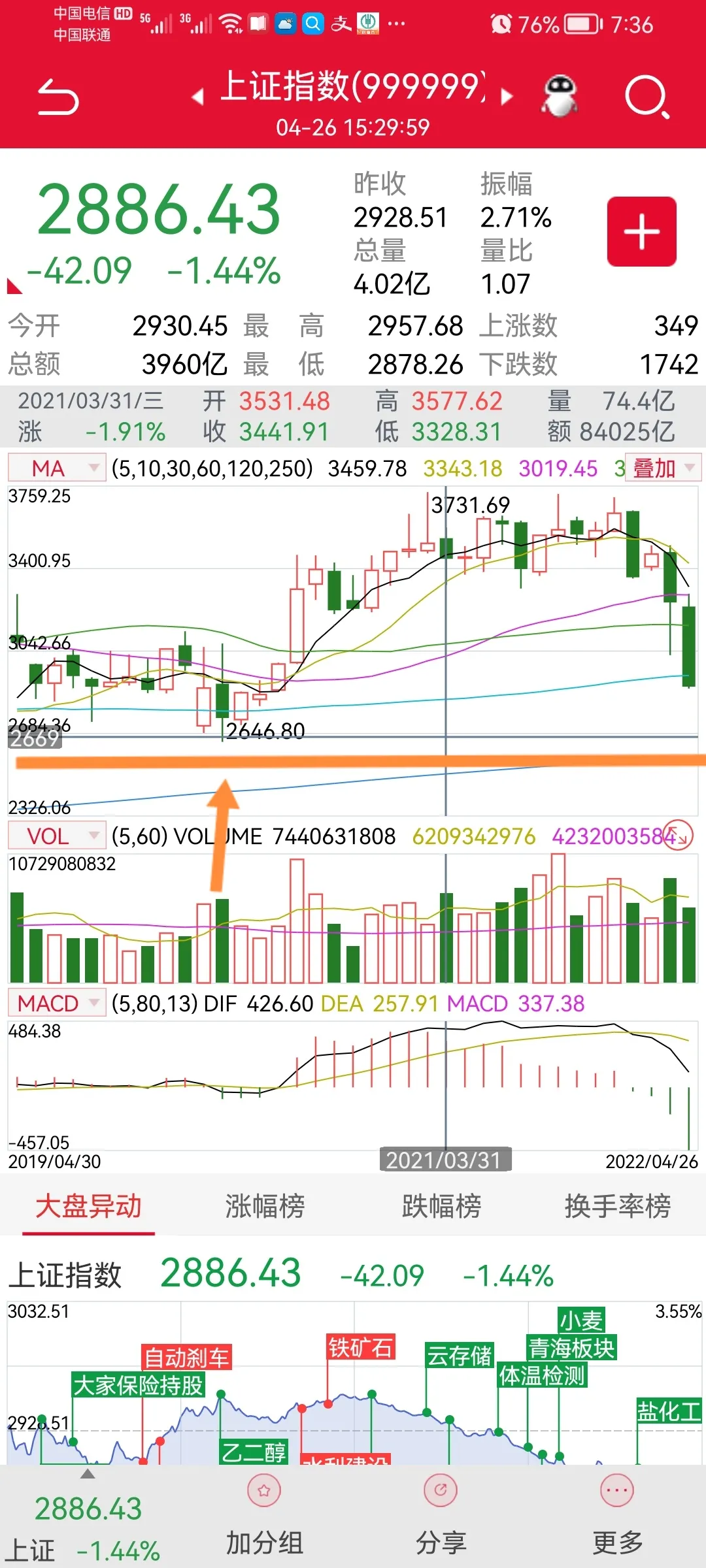Switch to the next stock with right arrow
This screenshot has height=1568, width=706.
pyautogui.click(x=506, y=97)
